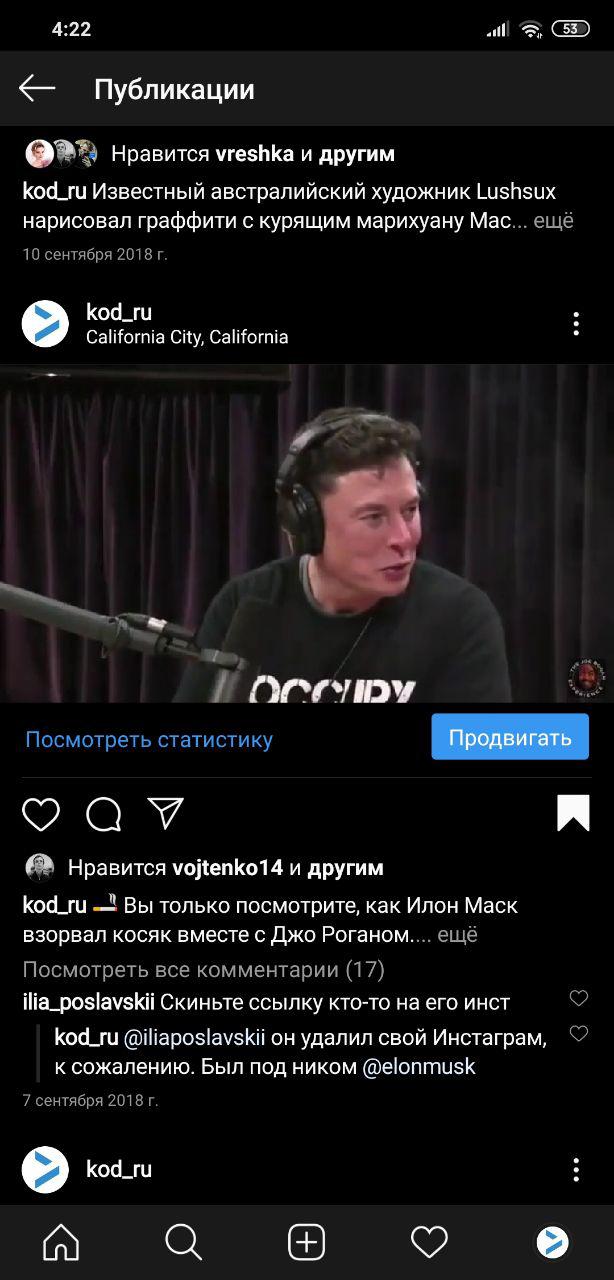The image size is (614, 1280).
Task: View all 17 comments
Action: [203, 969]
